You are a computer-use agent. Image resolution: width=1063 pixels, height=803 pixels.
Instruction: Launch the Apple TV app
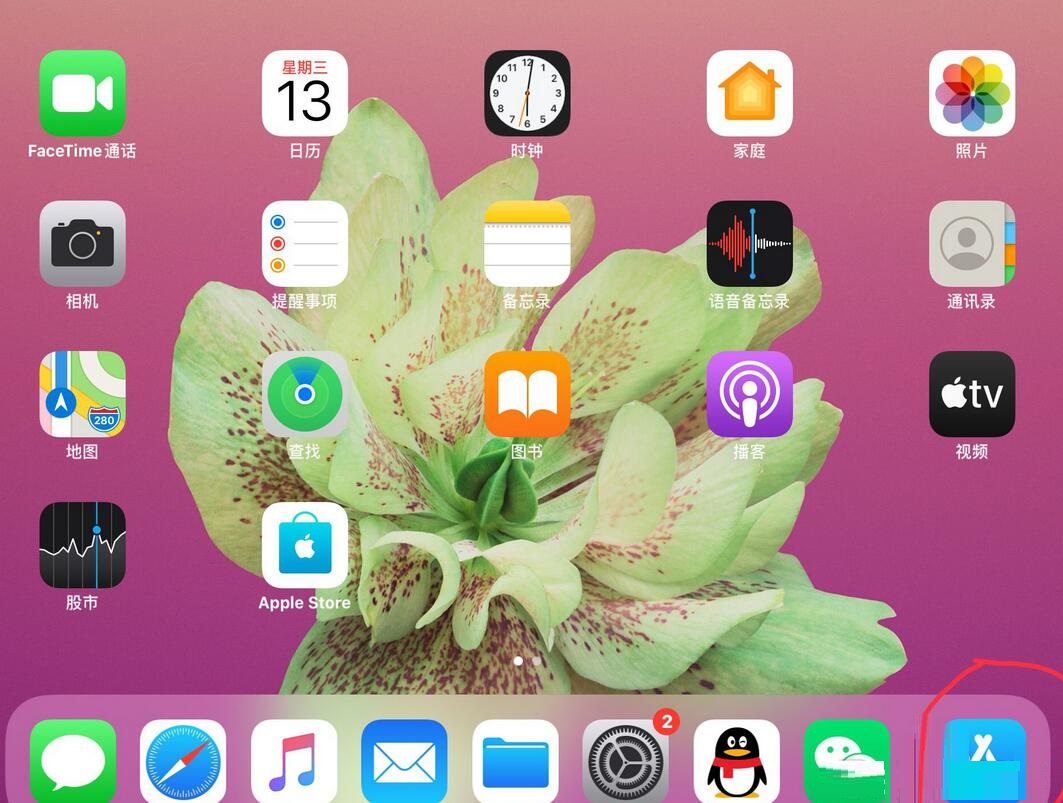tap(971, 394)
